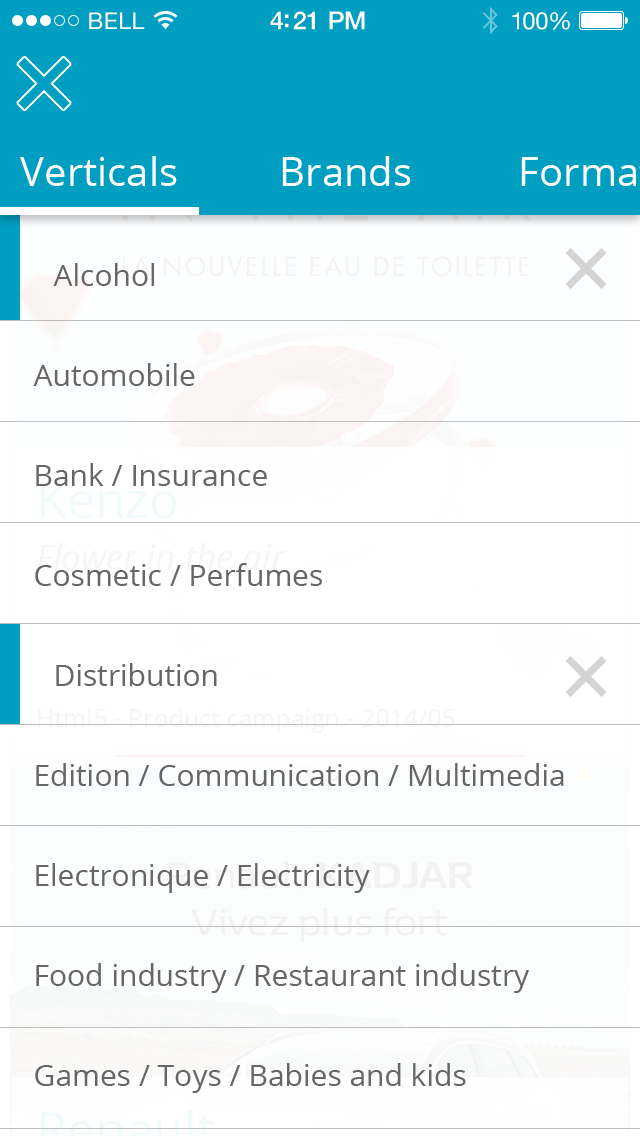Choose Electronique / Electricity
Viewport: 640px width, 1136px height.
click(320, 876)
